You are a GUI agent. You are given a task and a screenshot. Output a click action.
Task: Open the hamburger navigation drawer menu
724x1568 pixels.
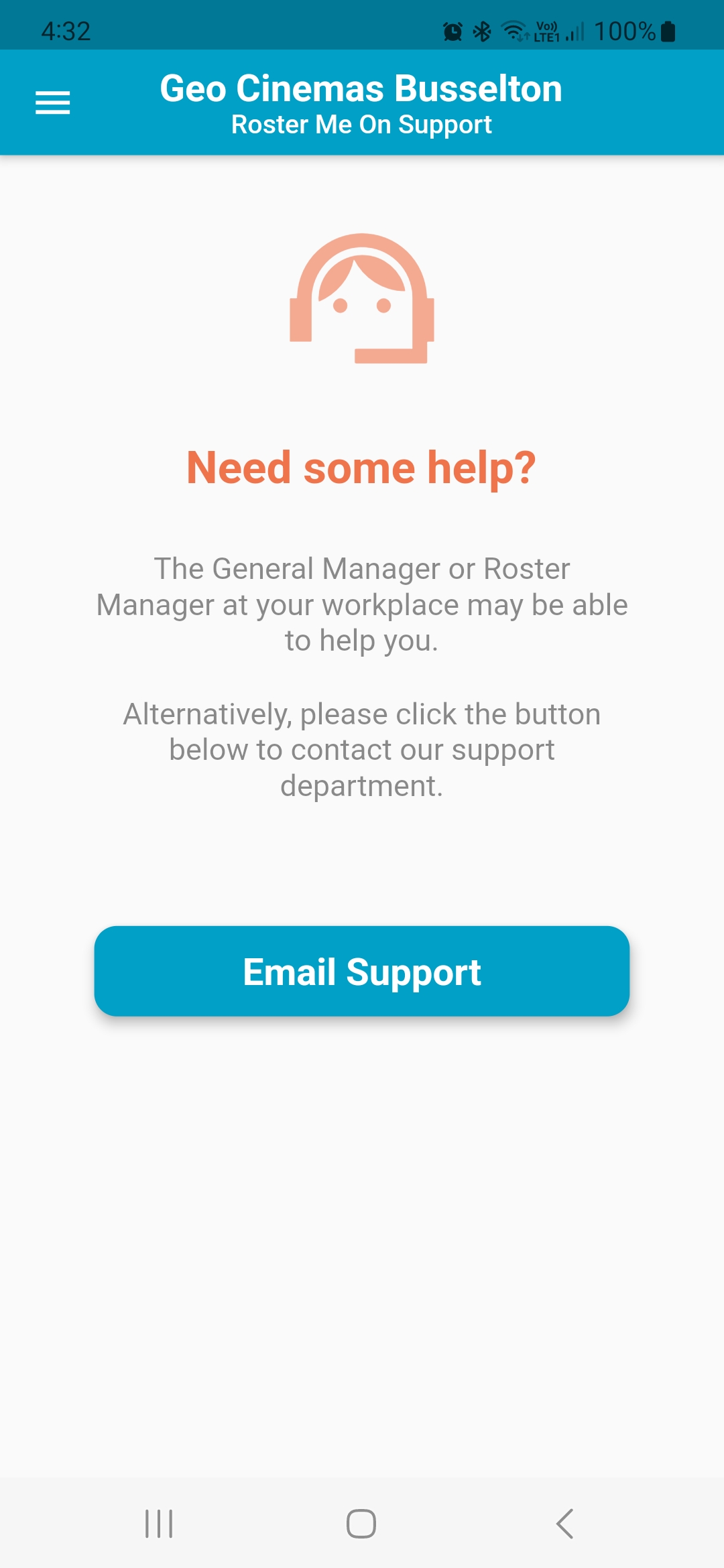(x=52, y=103)
